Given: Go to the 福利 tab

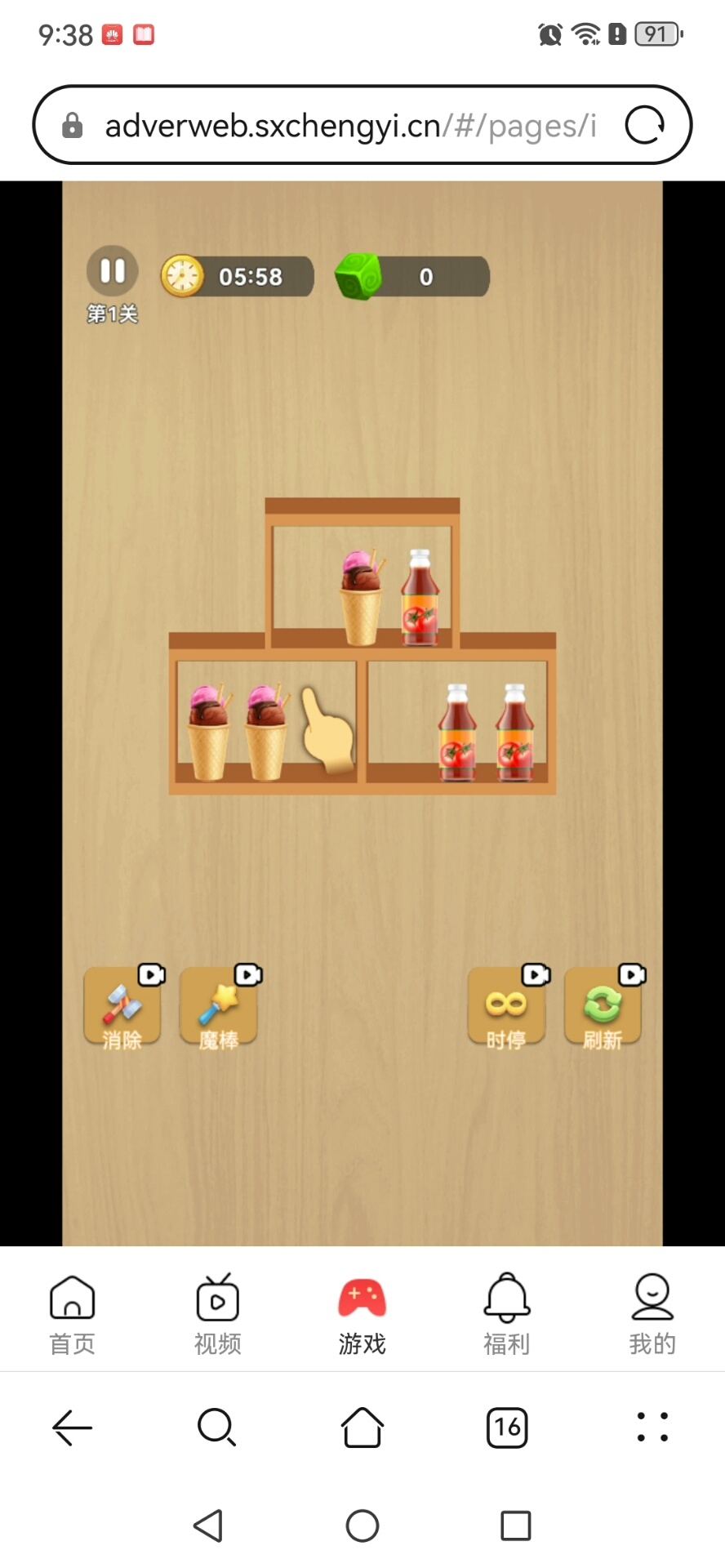Looking at the screenshot, I should pyautogui.click(x=507, y=1313).
